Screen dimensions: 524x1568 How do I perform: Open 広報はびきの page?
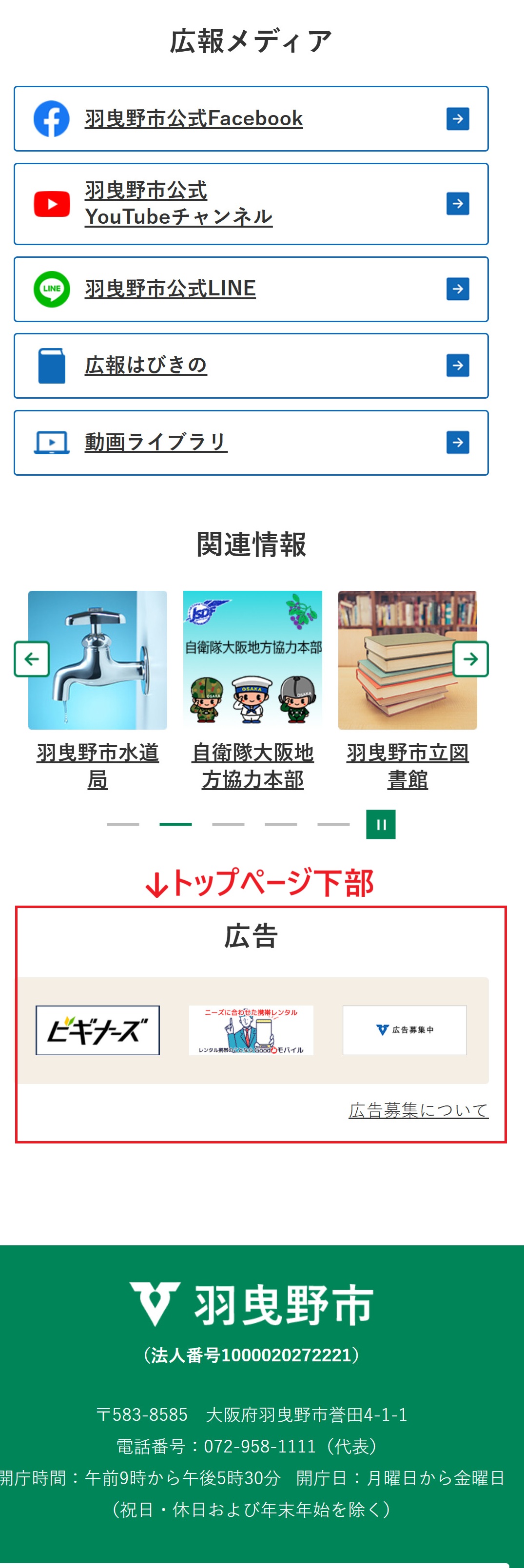pos(146,365)
